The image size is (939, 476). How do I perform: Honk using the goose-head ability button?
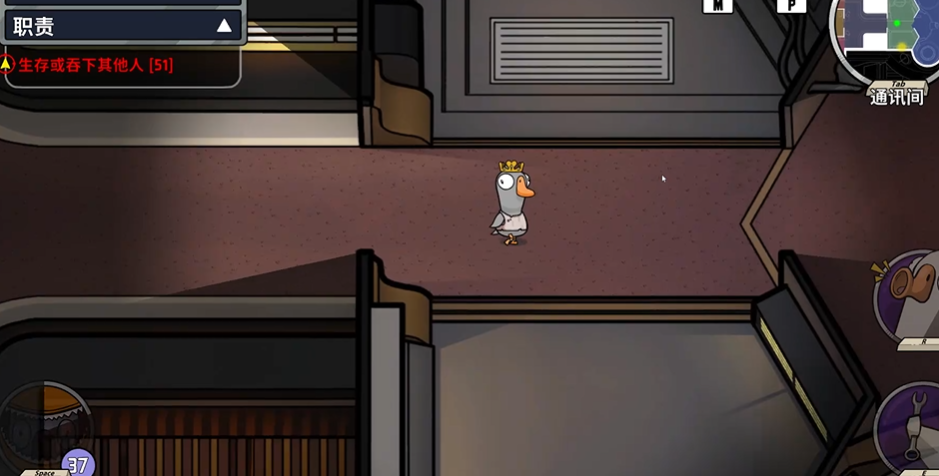point(912,296)
